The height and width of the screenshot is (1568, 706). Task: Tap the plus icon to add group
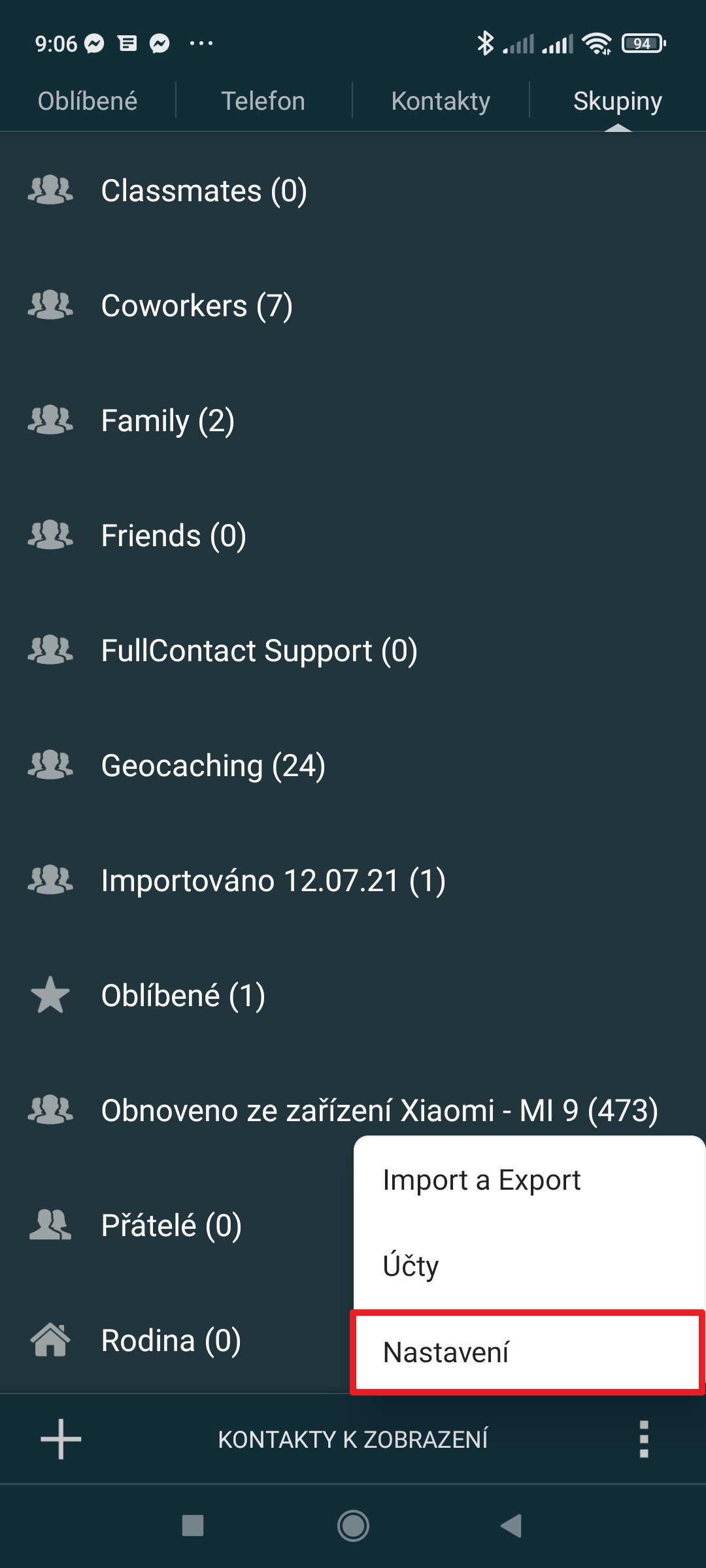61,1439
